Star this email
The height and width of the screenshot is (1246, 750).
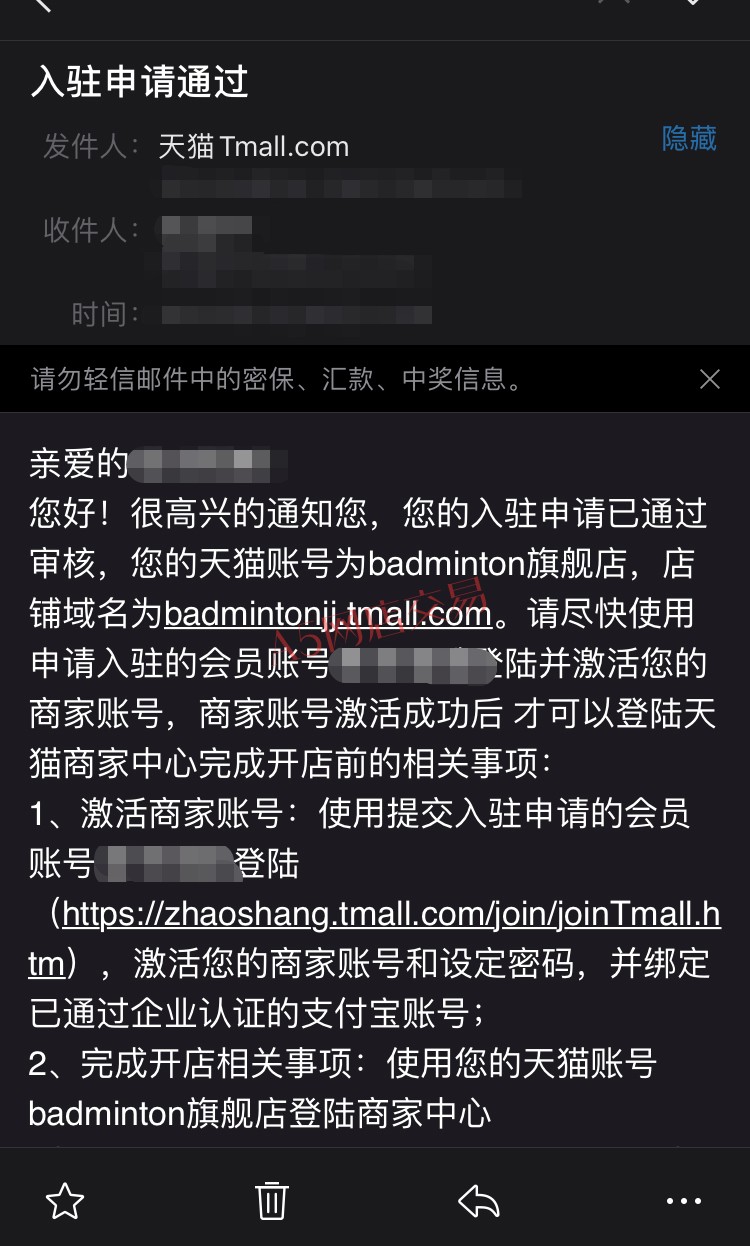65,1201
